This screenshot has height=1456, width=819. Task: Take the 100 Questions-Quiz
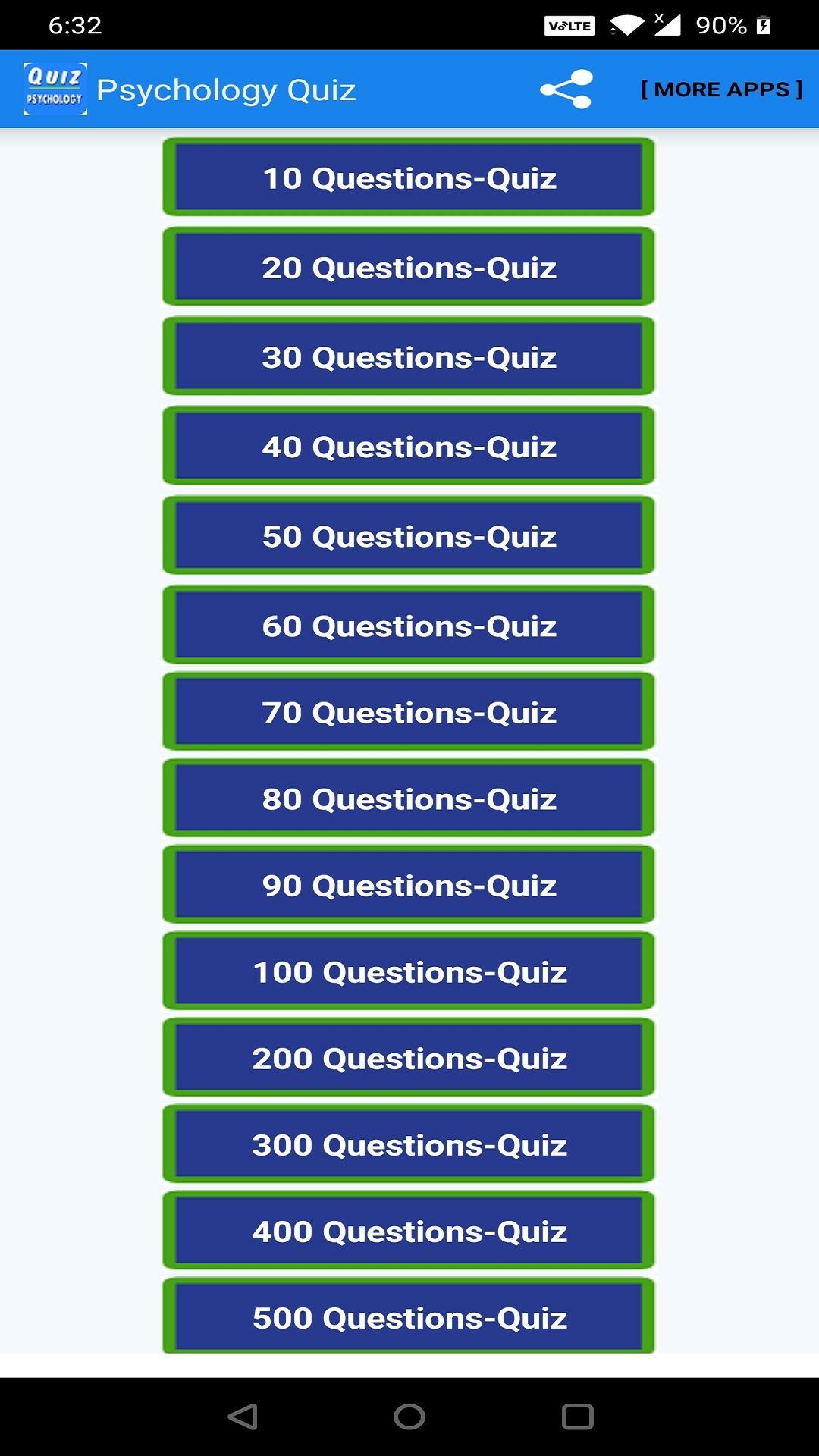[x=409, y=971]
